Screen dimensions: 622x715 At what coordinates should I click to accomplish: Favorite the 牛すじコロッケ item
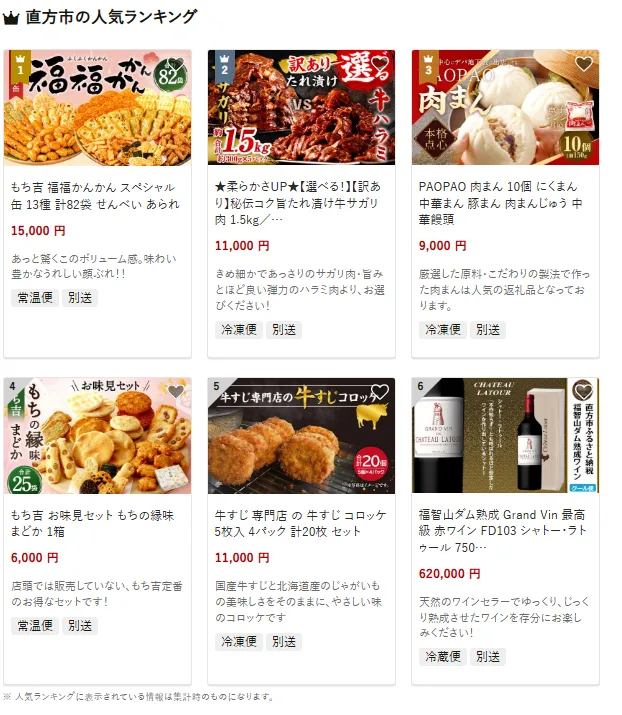(380, 393)
